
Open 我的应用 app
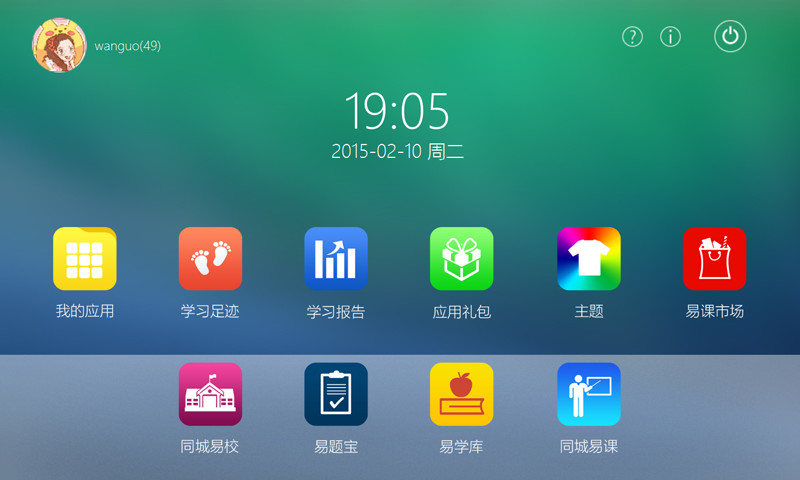point(85,259)
